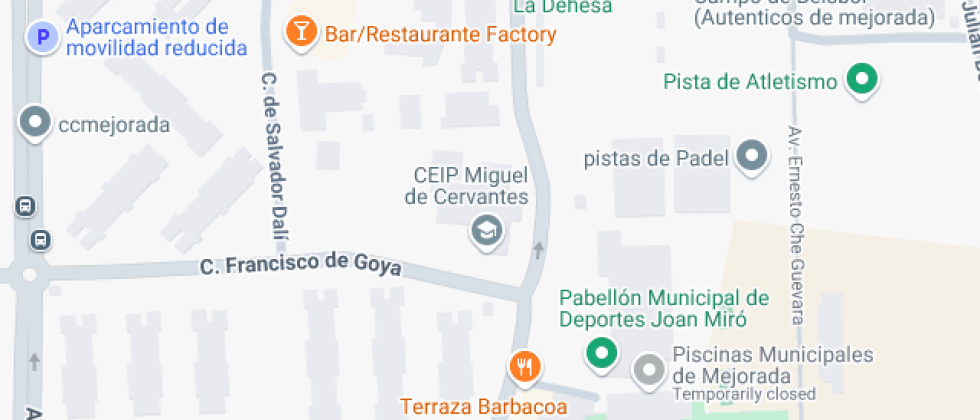Open Pabellón Municipal de Deportes Joan Miró pin
This screenshot has height=420, width=980.
601,353
